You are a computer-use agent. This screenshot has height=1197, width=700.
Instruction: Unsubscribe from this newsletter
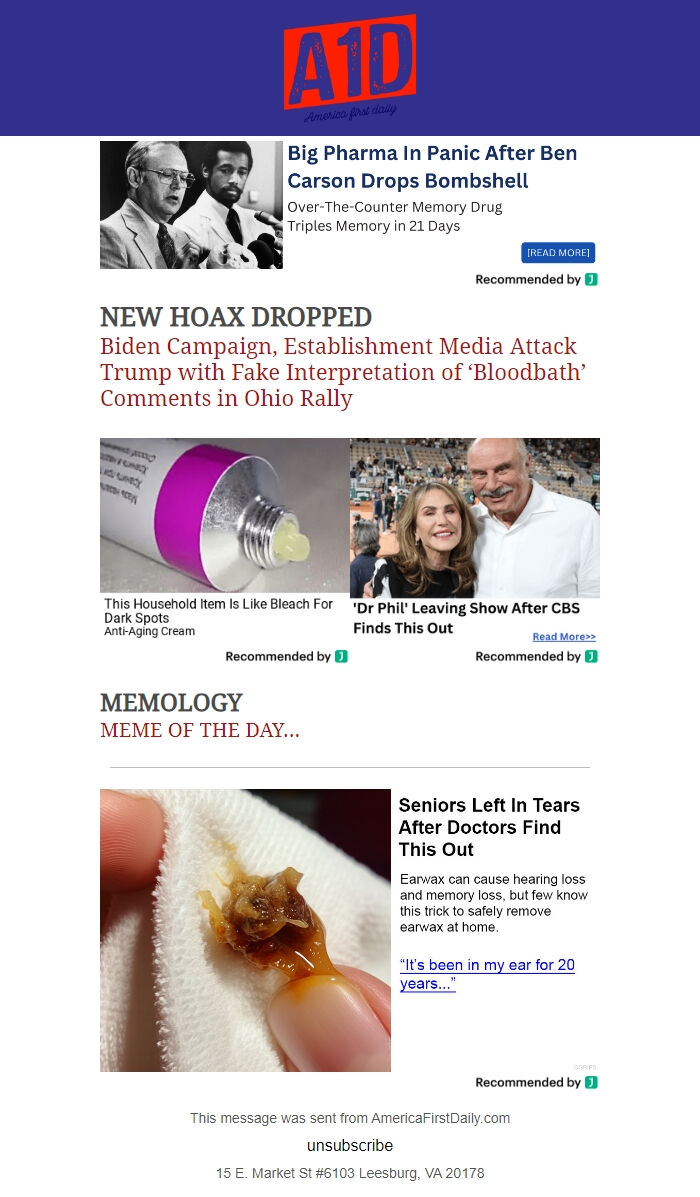(x=350, y=1145)
